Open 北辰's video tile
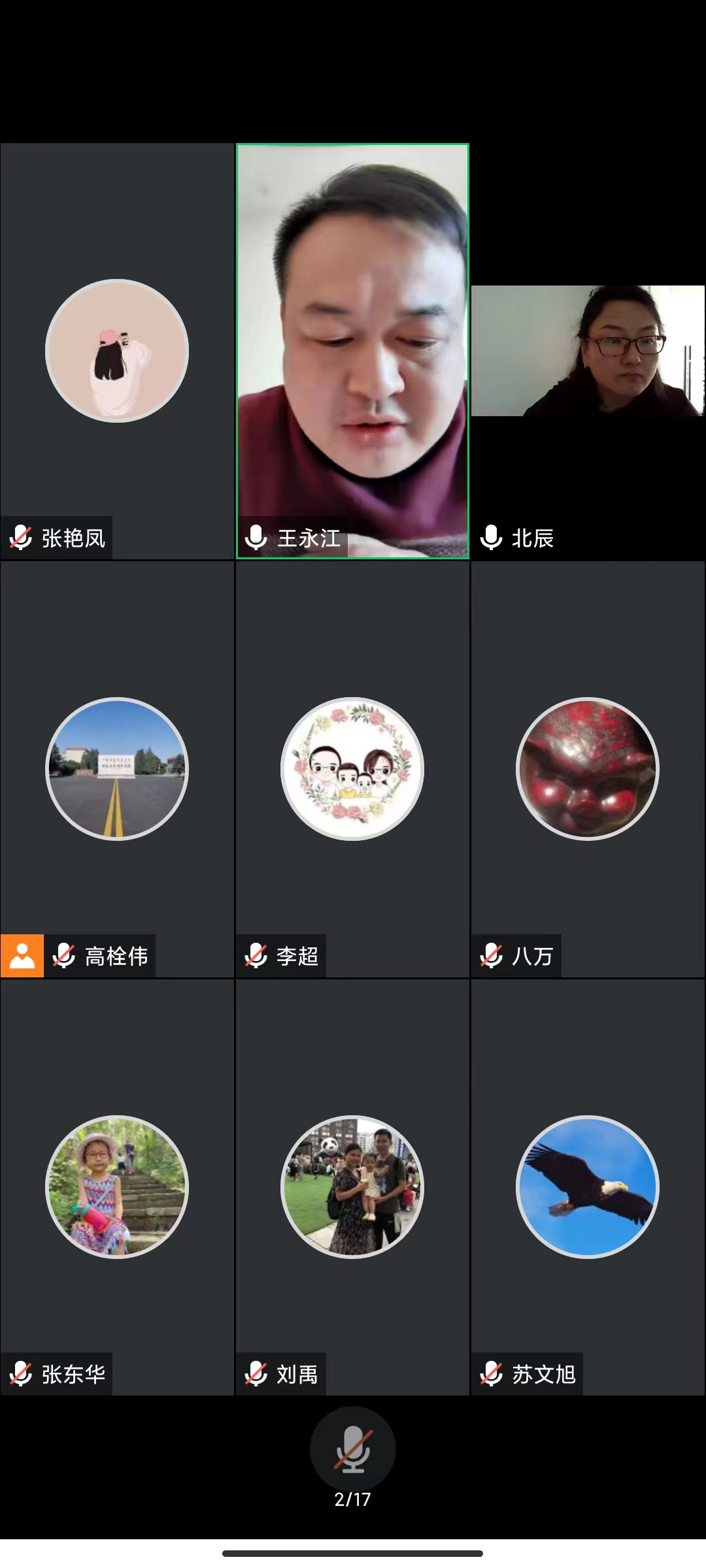706x1568 pixels. 587,351
